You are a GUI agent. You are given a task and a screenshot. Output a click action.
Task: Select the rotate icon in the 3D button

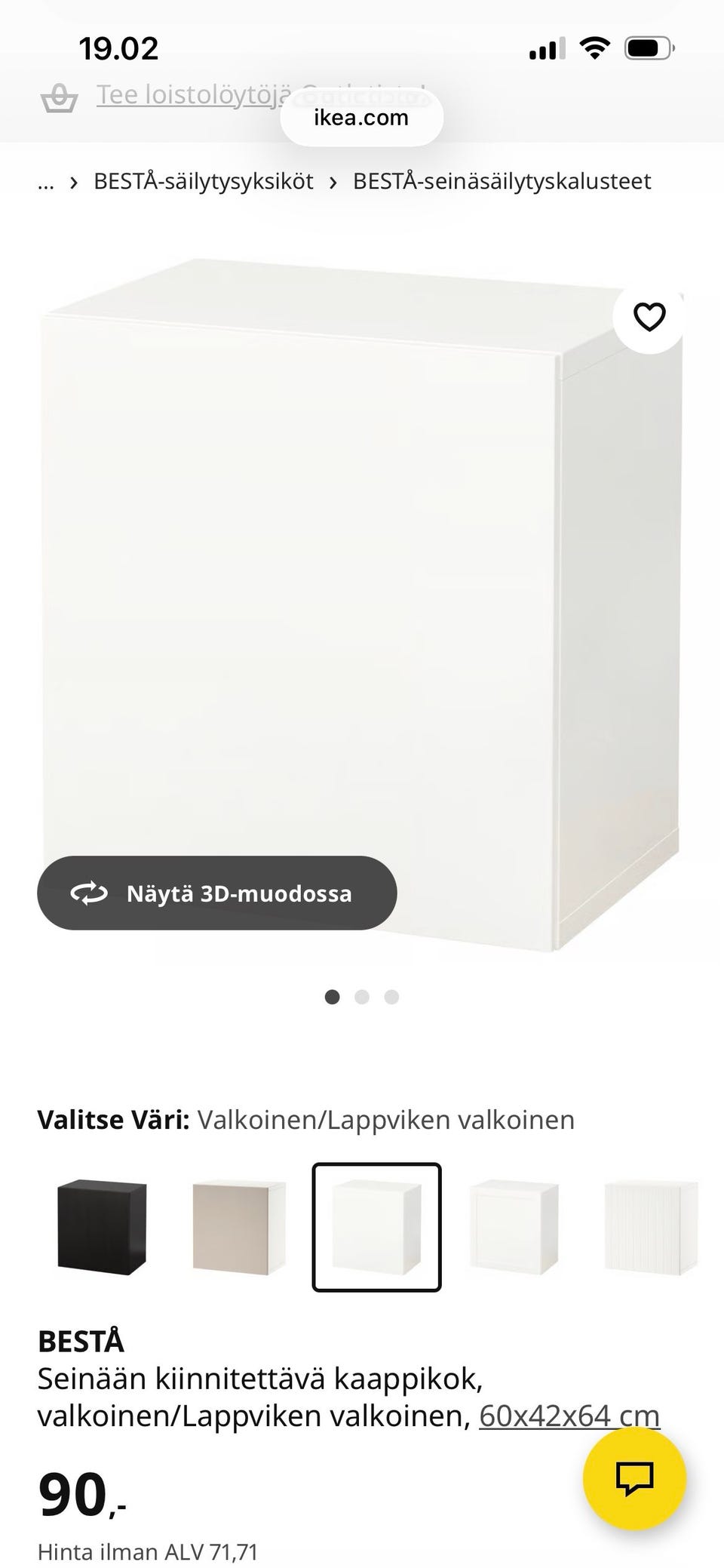pos(88,893)
